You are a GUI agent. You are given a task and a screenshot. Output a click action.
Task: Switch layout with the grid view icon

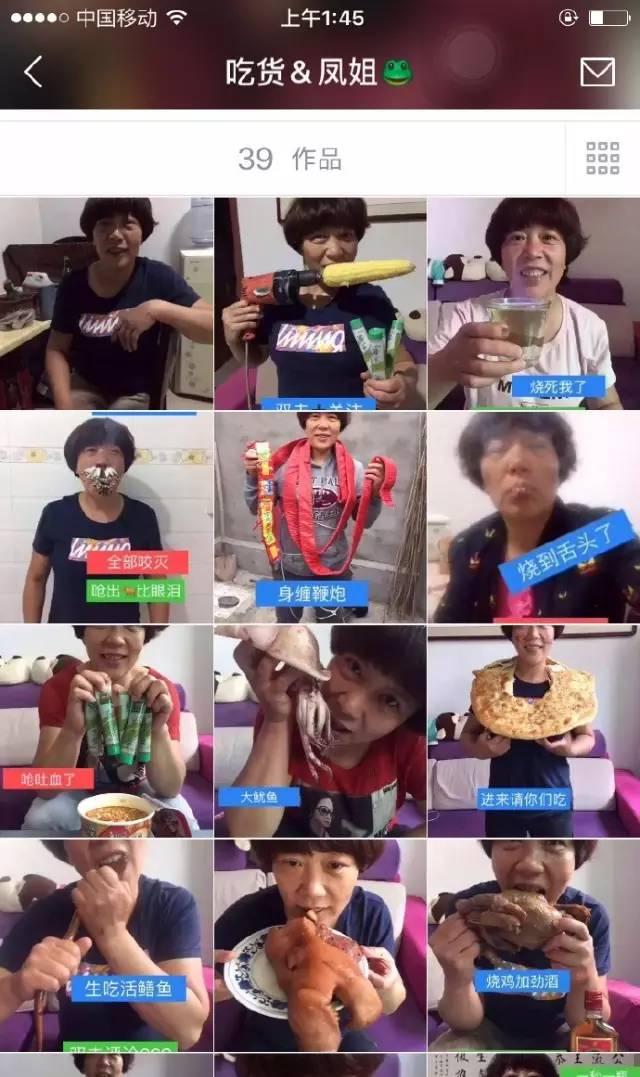point(602,158)
